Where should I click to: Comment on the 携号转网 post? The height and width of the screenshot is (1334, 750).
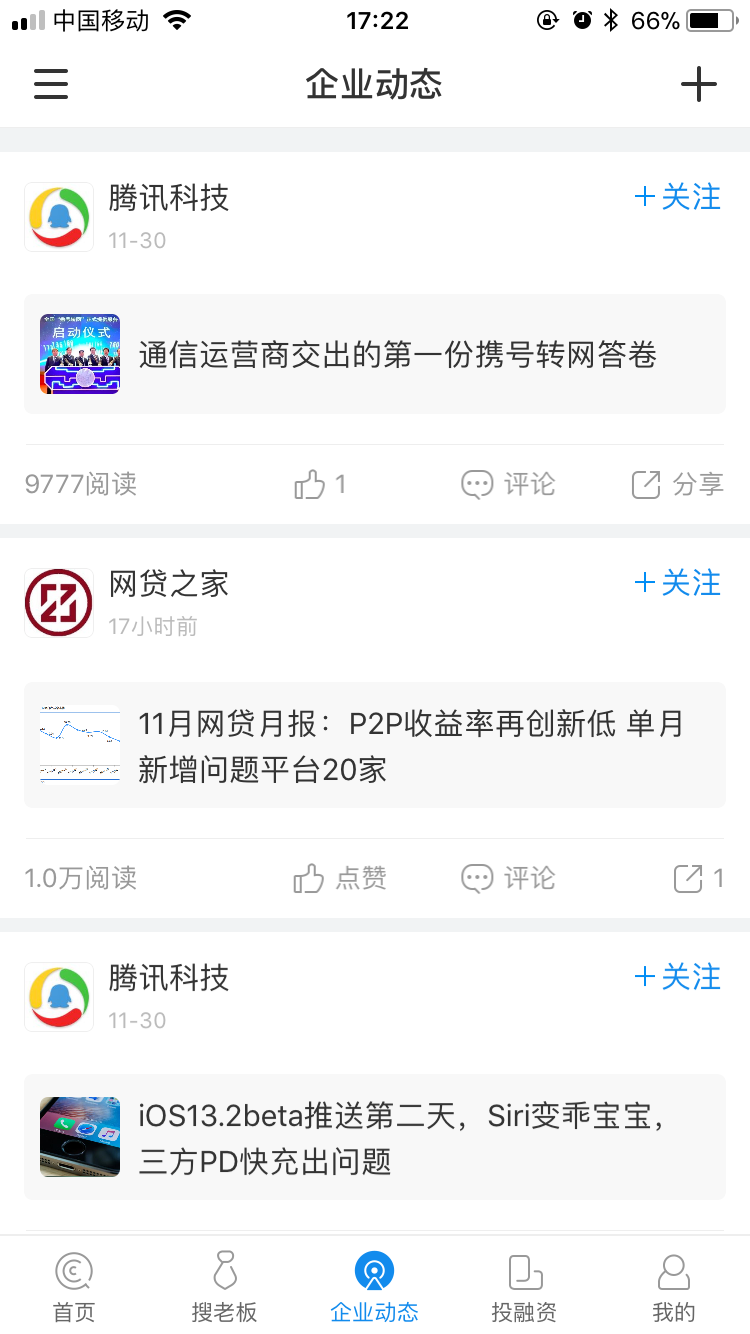tap(507, 485)
